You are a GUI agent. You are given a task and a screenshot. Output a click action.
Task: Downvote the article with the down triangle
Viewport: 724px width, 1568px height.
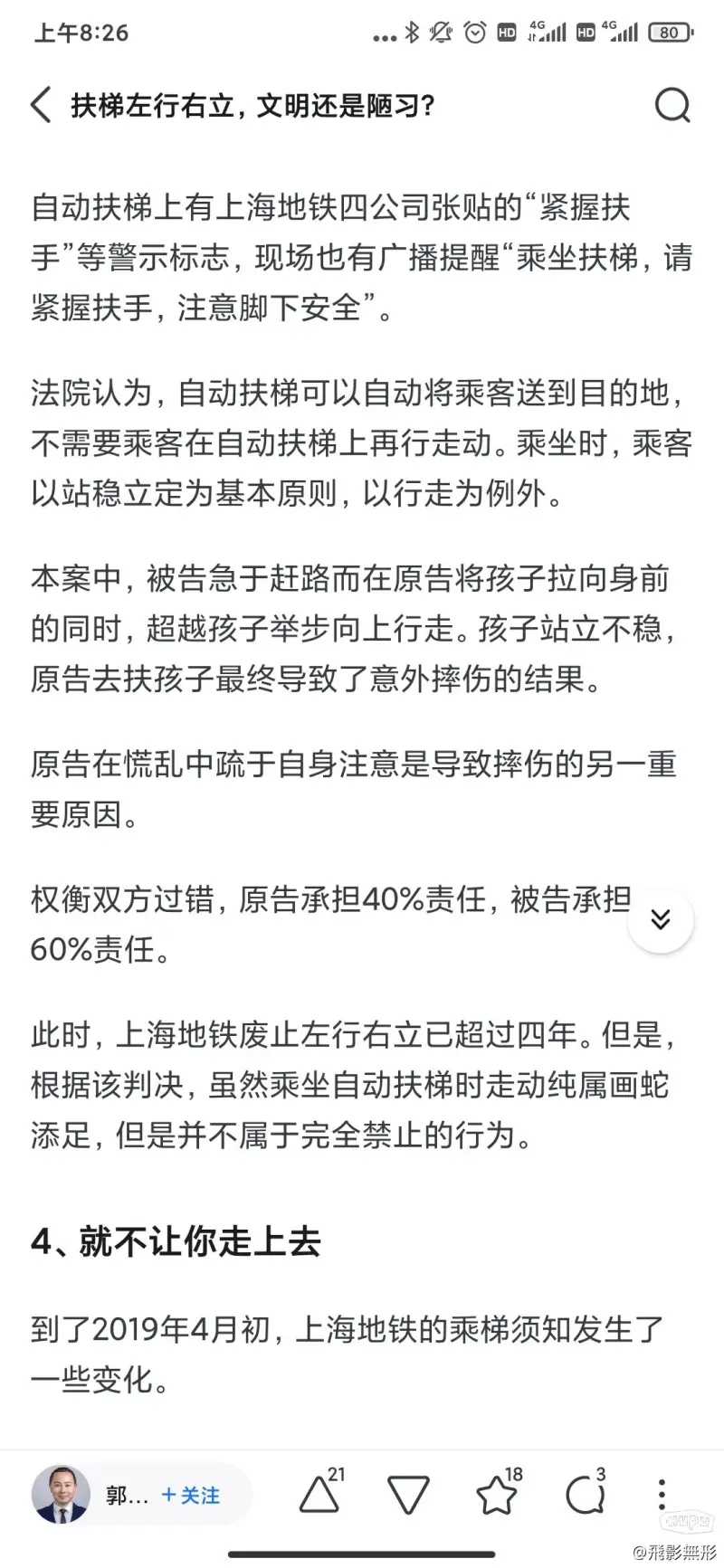coord(407,1496)
